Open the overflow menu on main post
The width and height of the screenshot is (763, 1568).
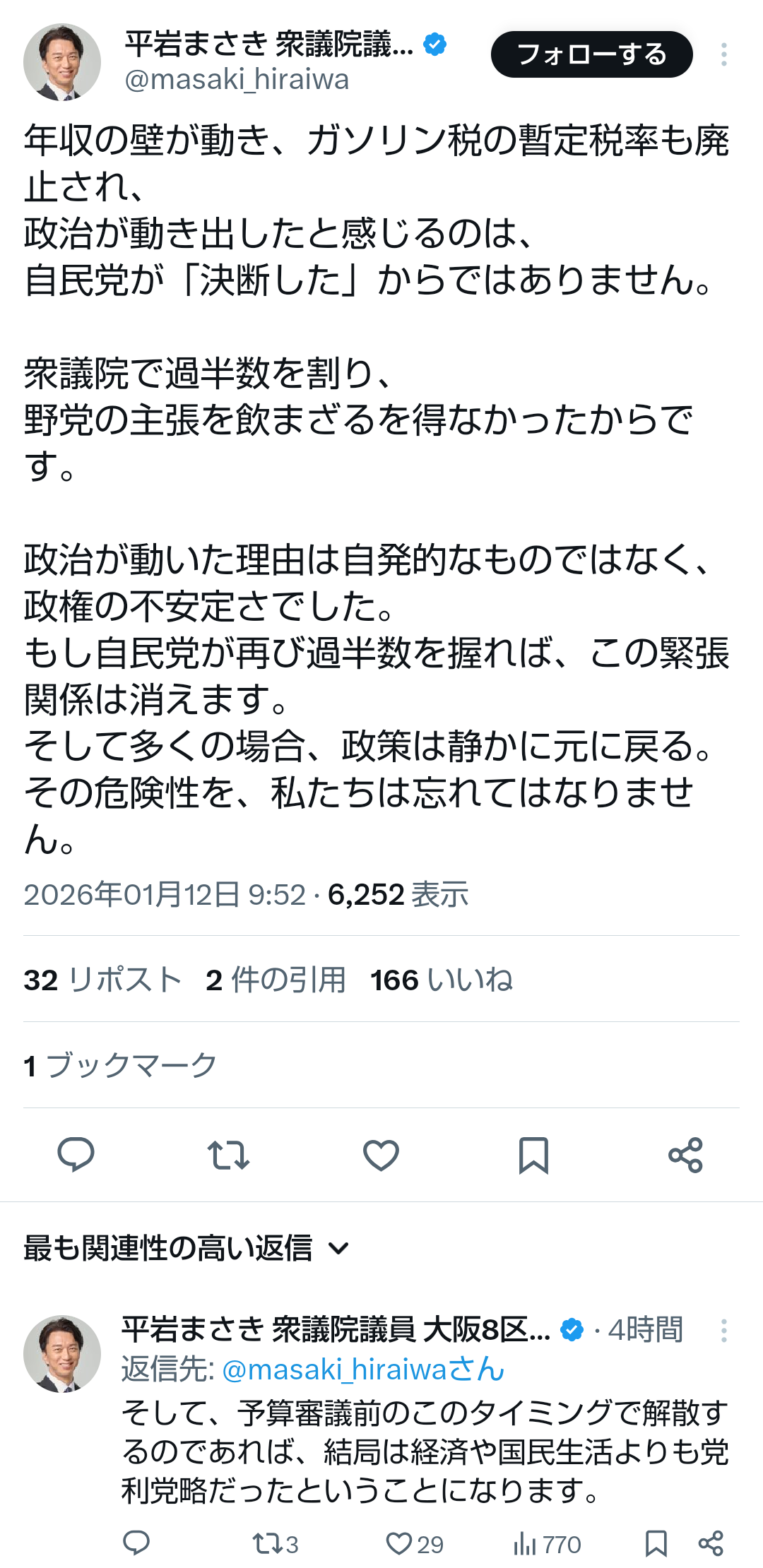[x=723, y=54]
